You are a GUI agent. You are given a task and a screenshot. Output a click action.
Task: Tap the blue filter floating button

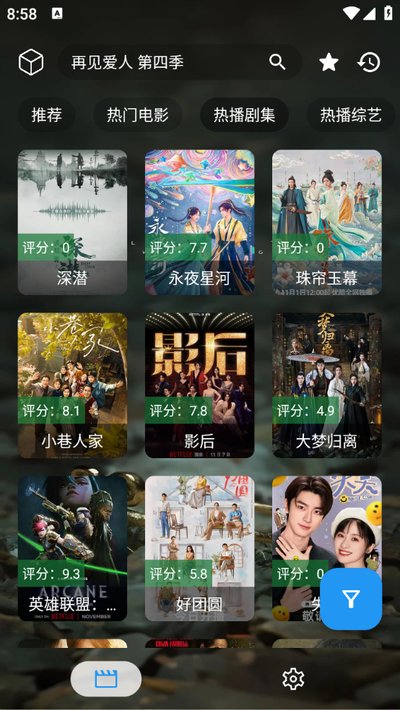[351, 599]
